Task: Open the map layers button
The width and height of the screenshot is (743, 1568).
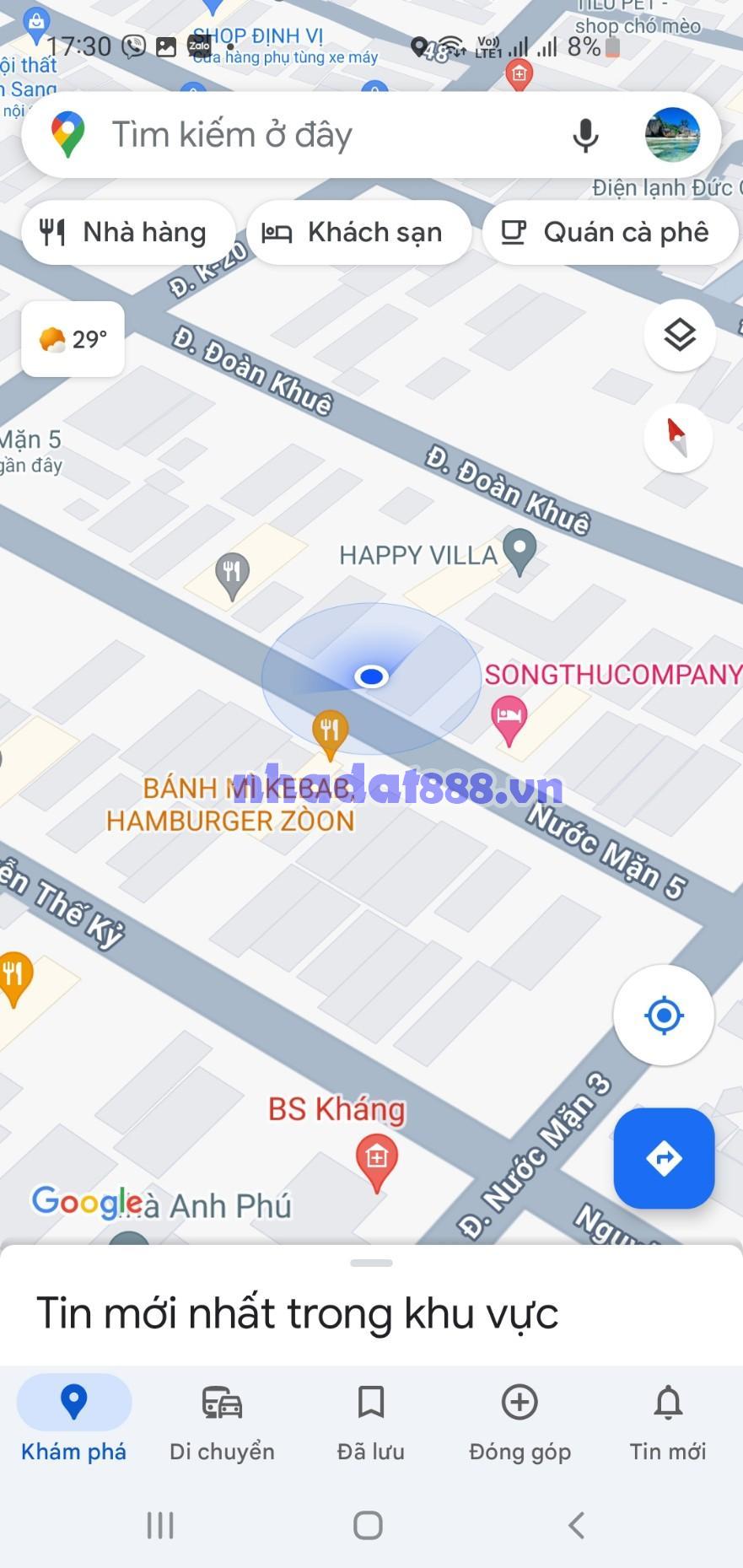Action: (680, 336)
